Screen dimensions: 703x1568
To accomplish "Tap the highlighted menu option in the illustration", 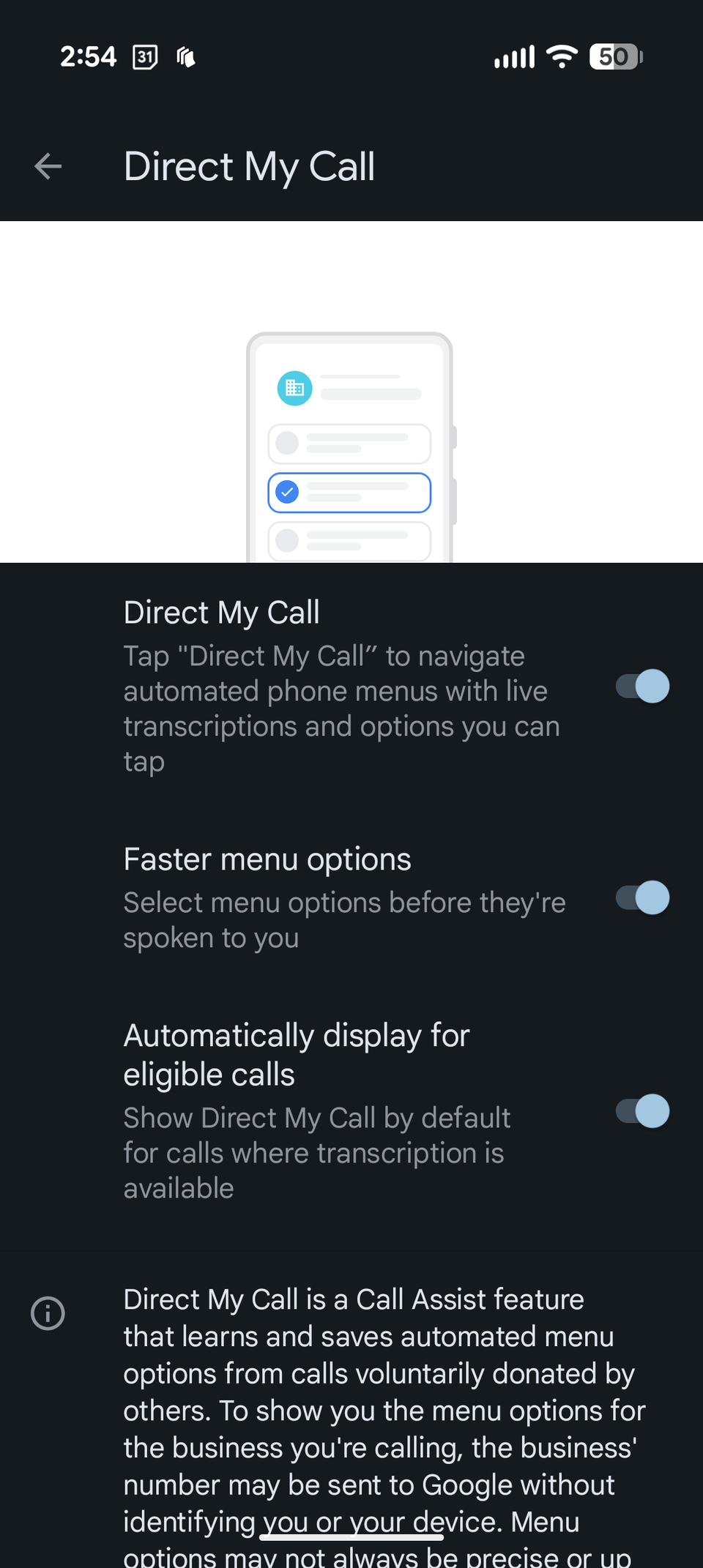I will [x=349, y=492].
